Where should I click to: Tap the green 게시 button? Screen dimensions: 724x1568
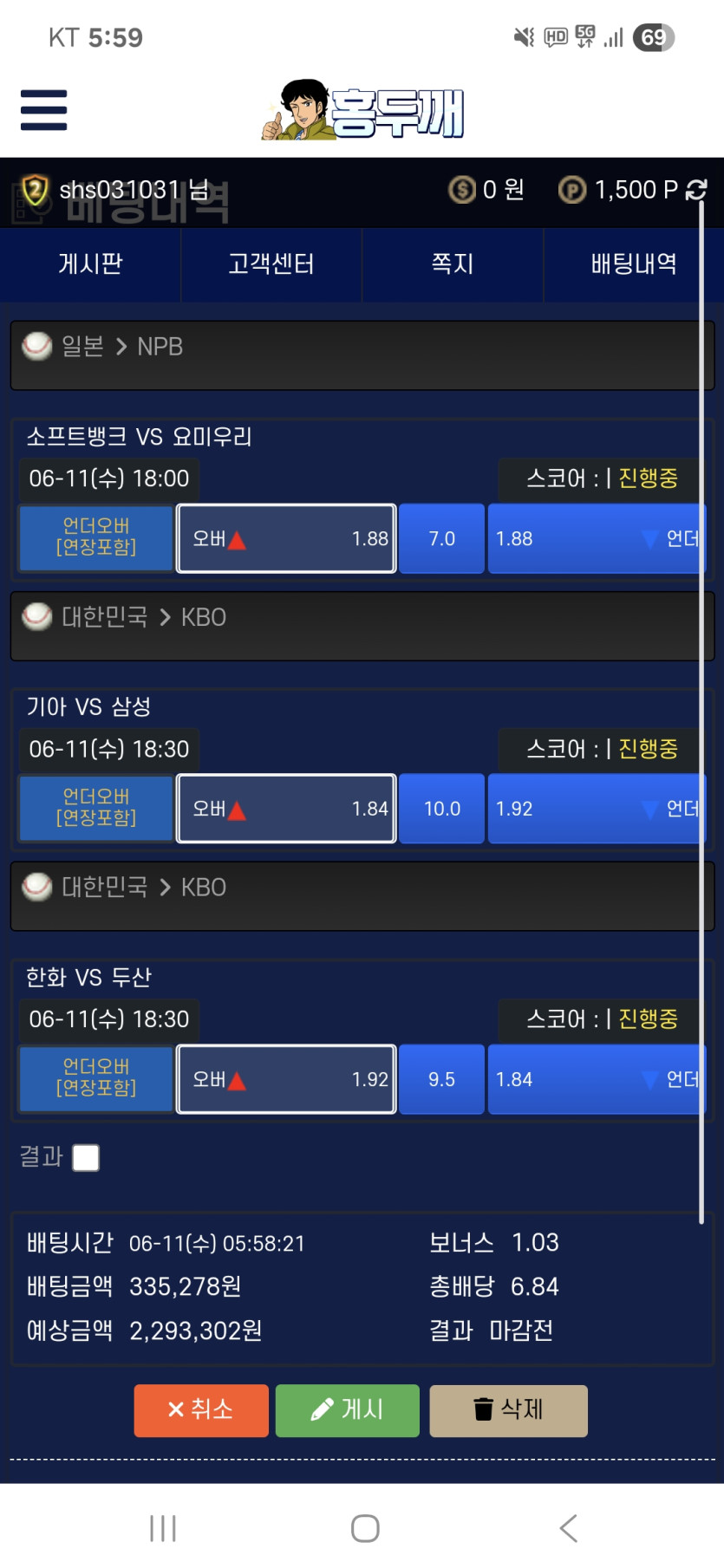tap(348, 1410)
